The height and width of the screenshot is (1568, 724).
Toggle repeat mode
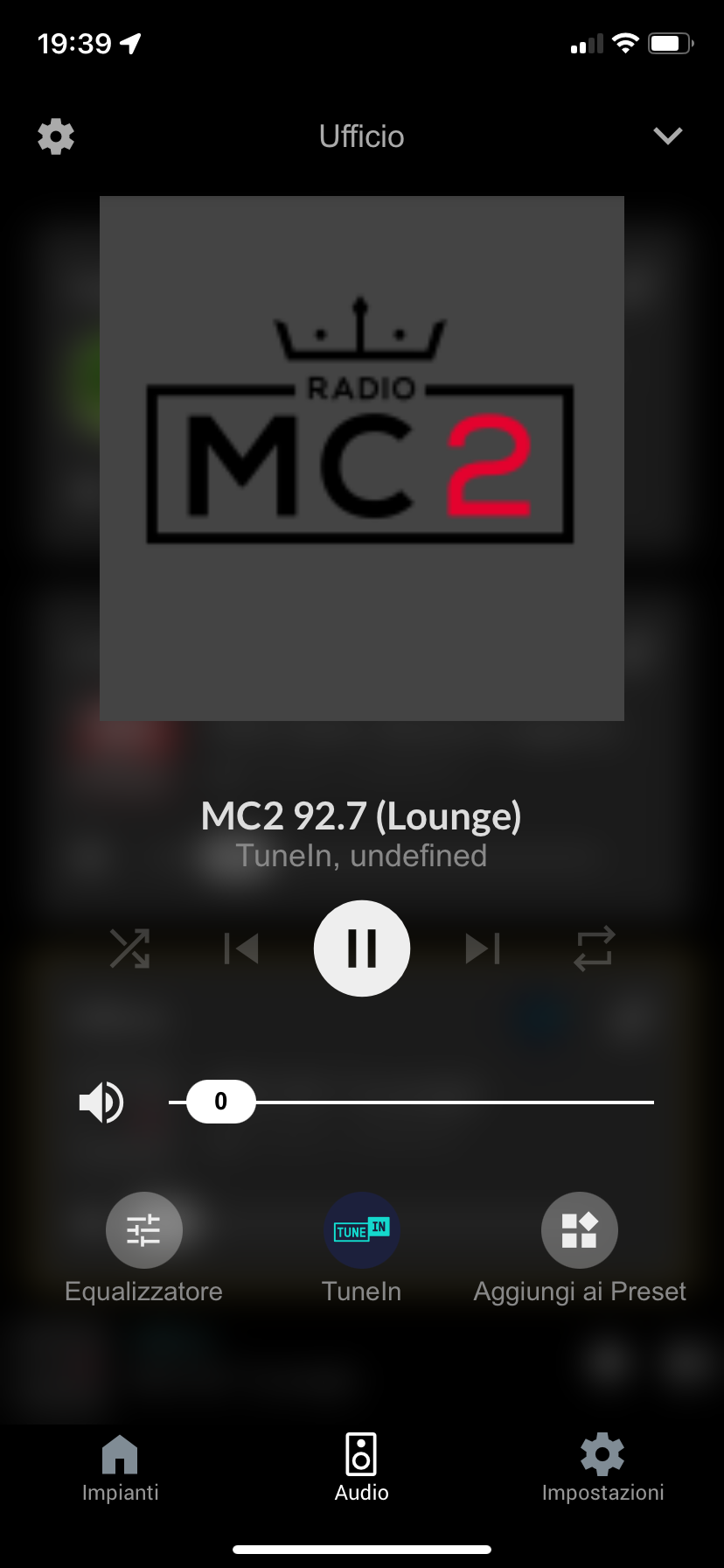pyautogui.click(x=594, y=948)
